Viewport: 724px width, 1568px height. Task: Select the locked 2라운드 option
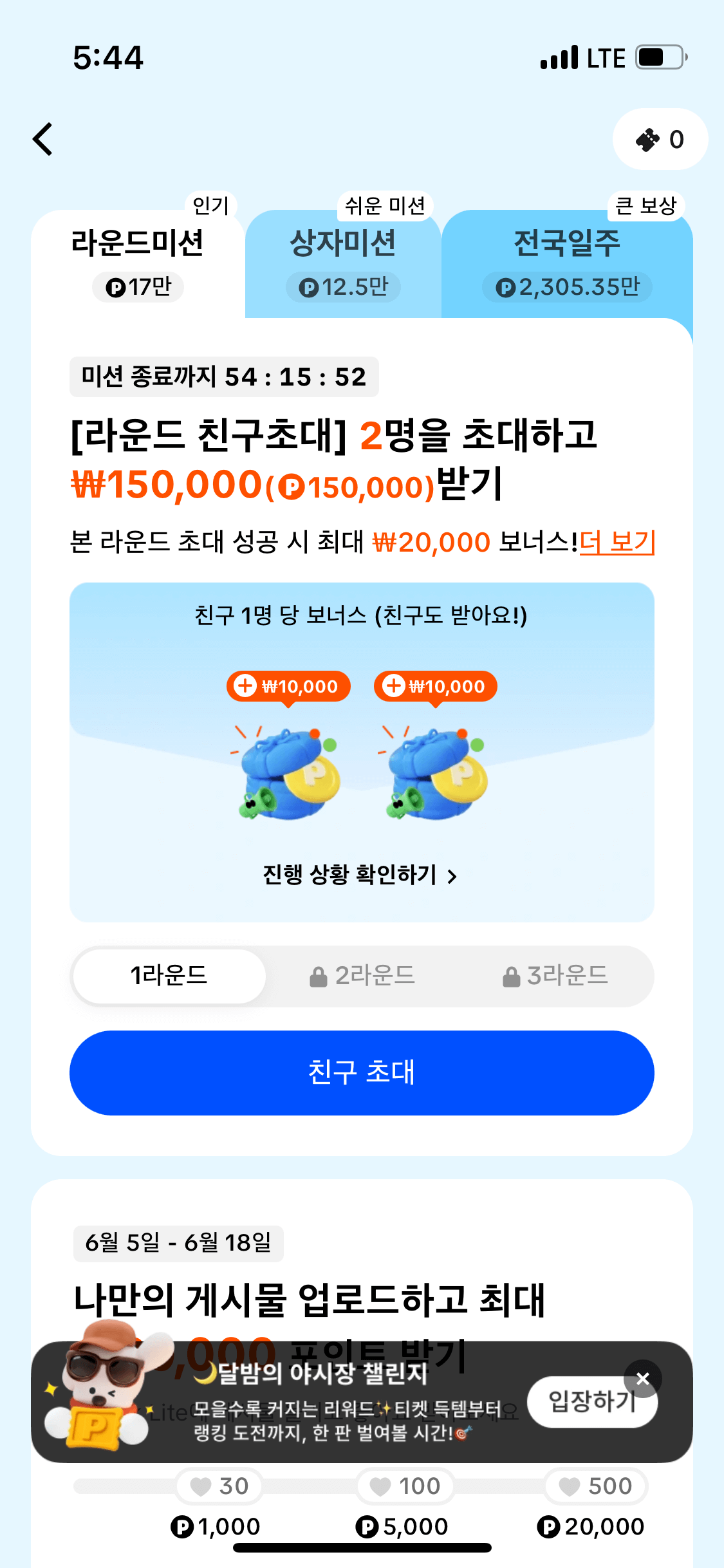[360, 976]
